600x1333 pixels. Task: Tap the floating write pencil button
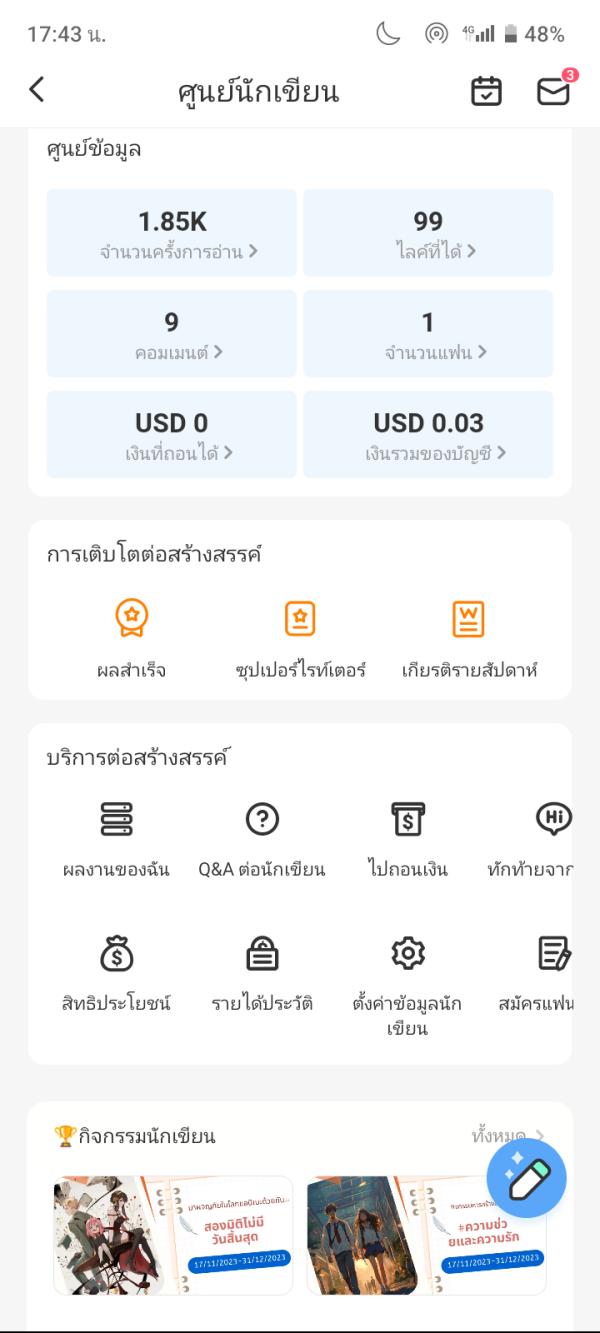[526, 1178]
